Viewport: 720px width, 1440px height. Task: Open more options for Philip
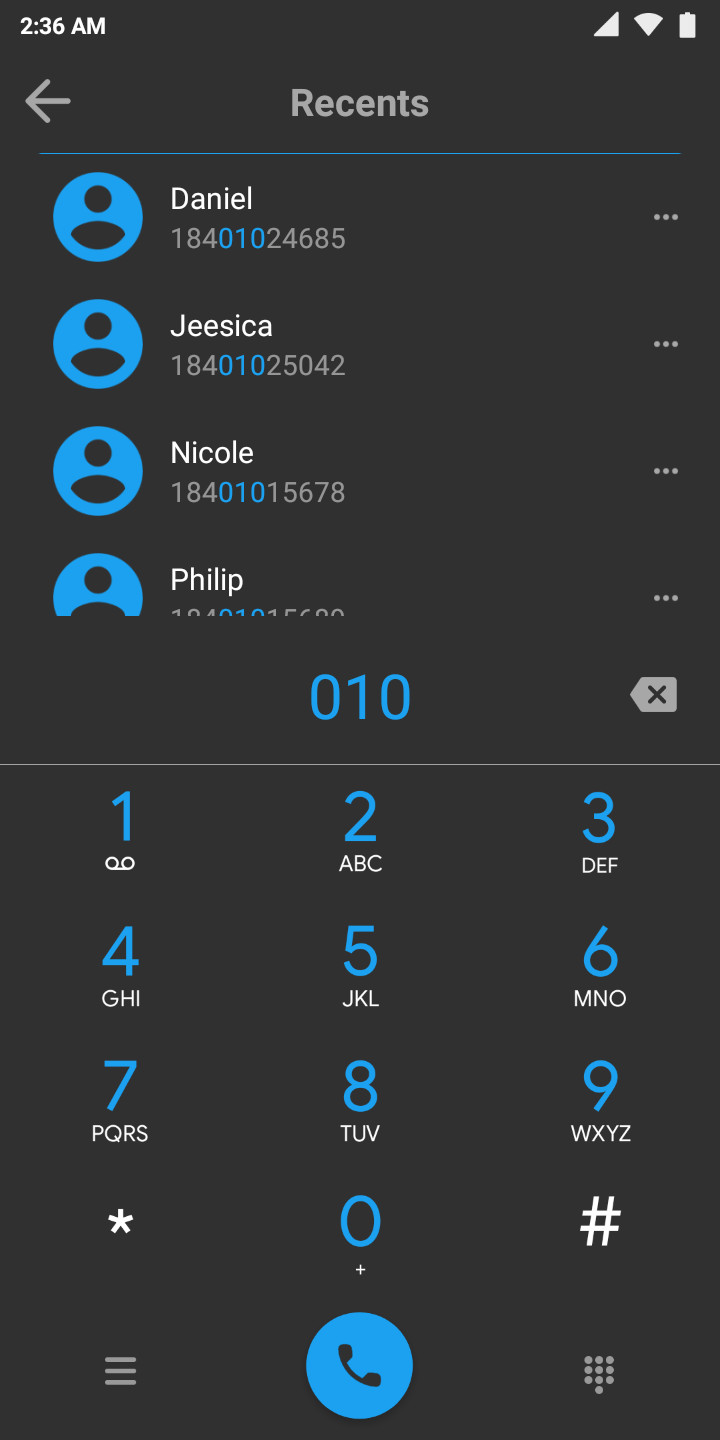[x=666, y=598]
